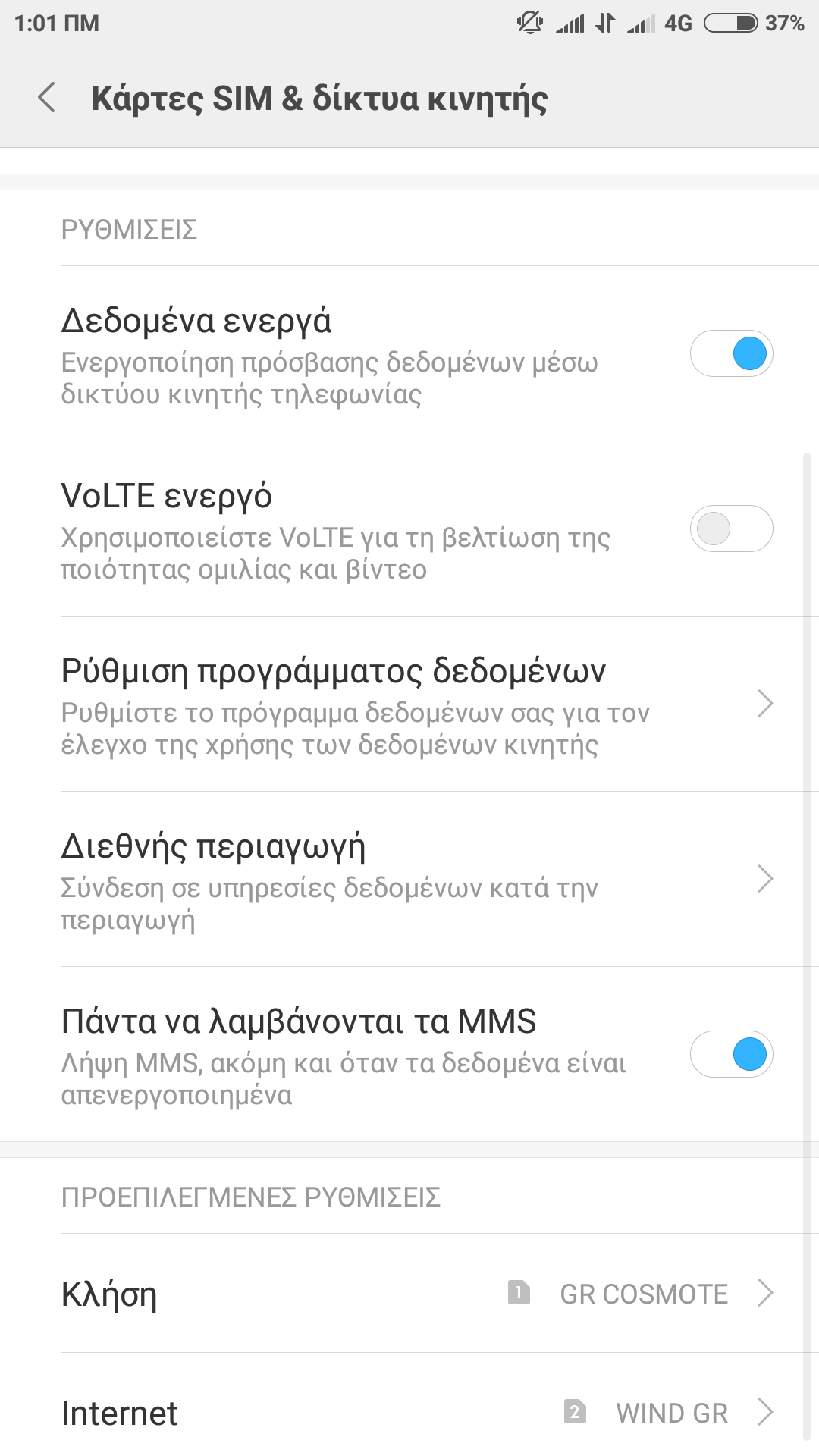Screen dimensions: 819x1456
Task: Turn off the Δεδομένα ενεργά switch
Action: click(x=731, y=353)
